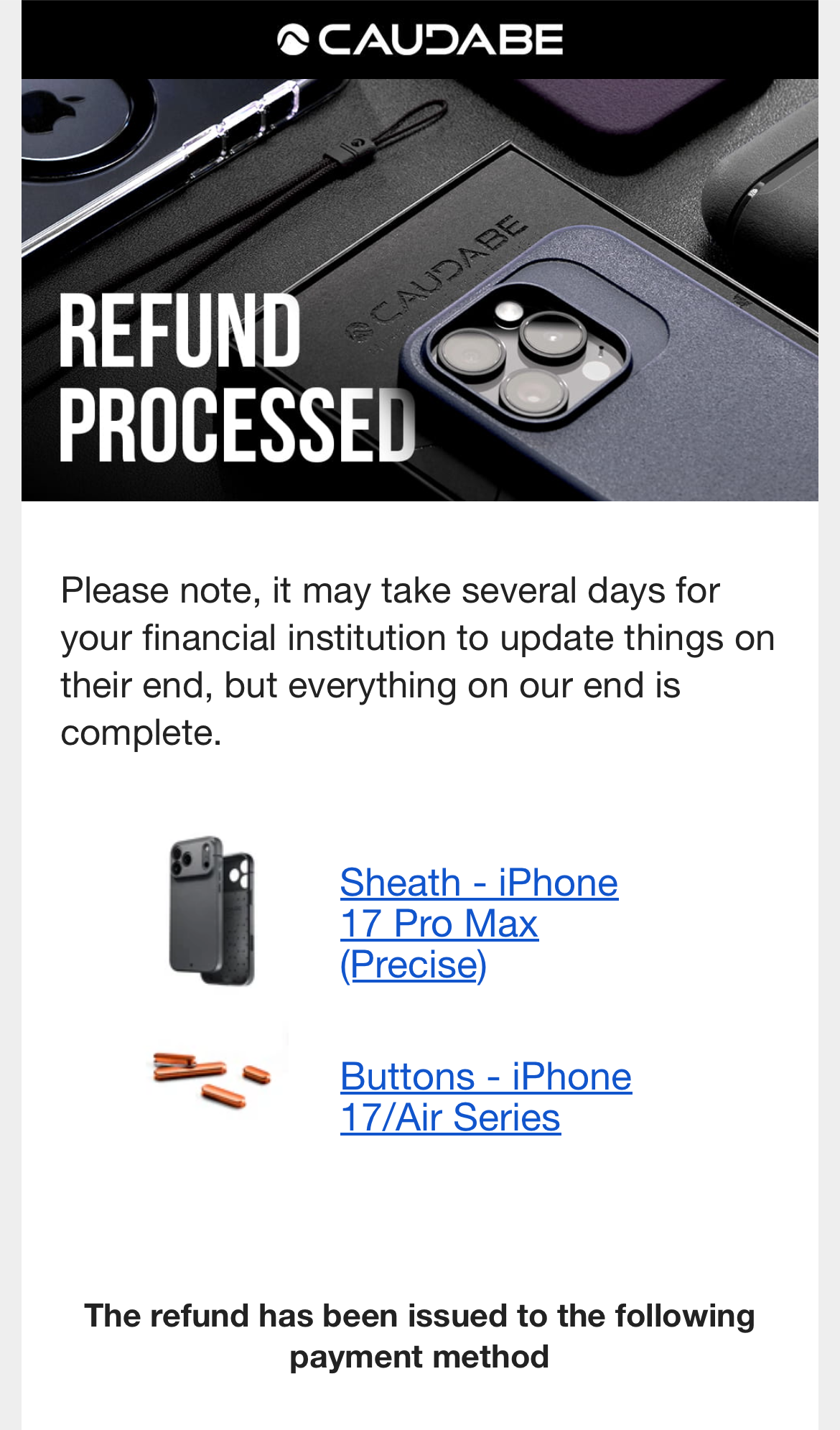Screen dimensions: 840x1430
Task: Open the Buttons - iPhone 17/Air Series link
Action: pyautogui.click(x=485, y=1097)
